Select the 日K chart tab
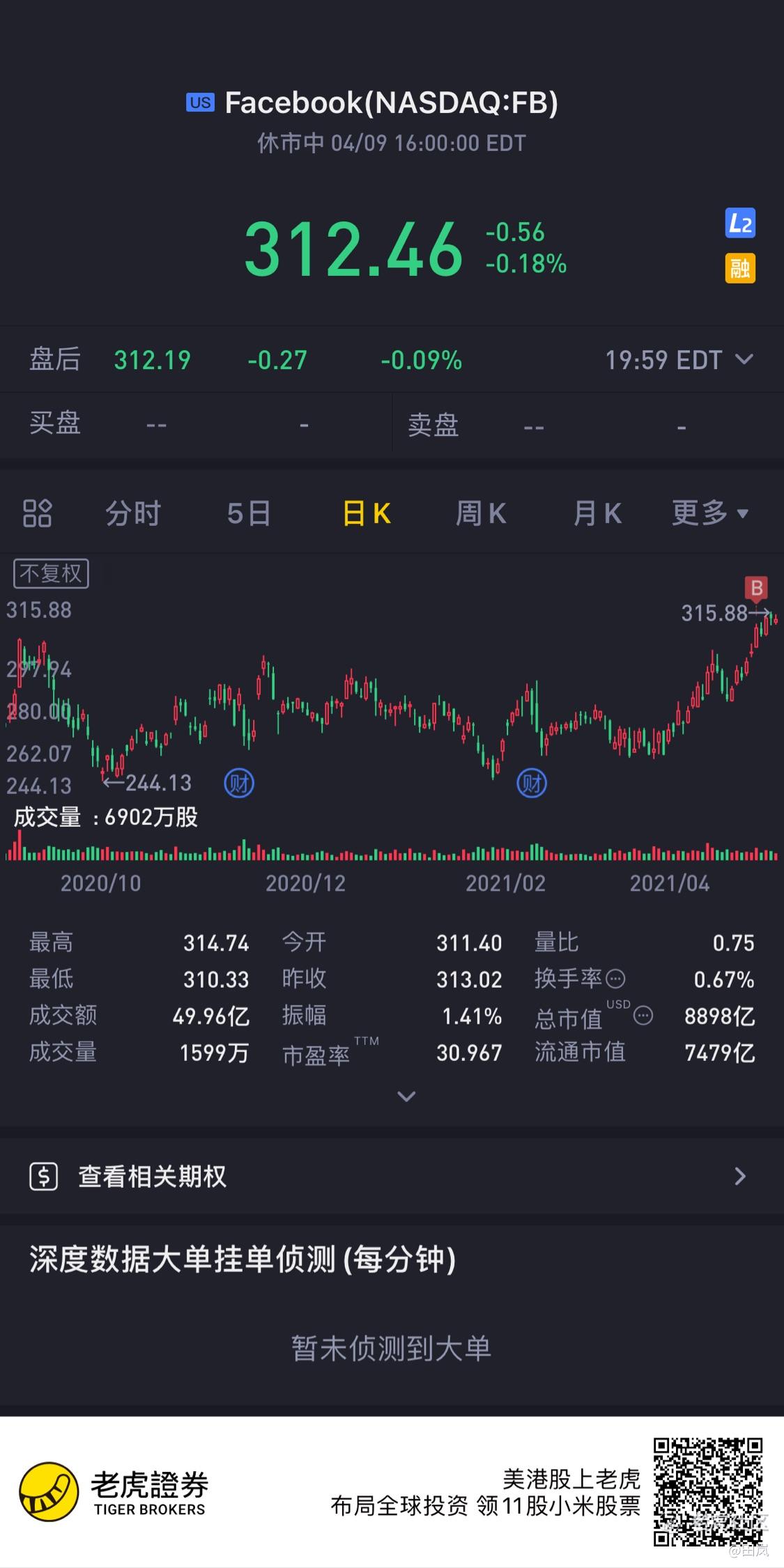This screenshot has width=784, height=1568. 367,513
